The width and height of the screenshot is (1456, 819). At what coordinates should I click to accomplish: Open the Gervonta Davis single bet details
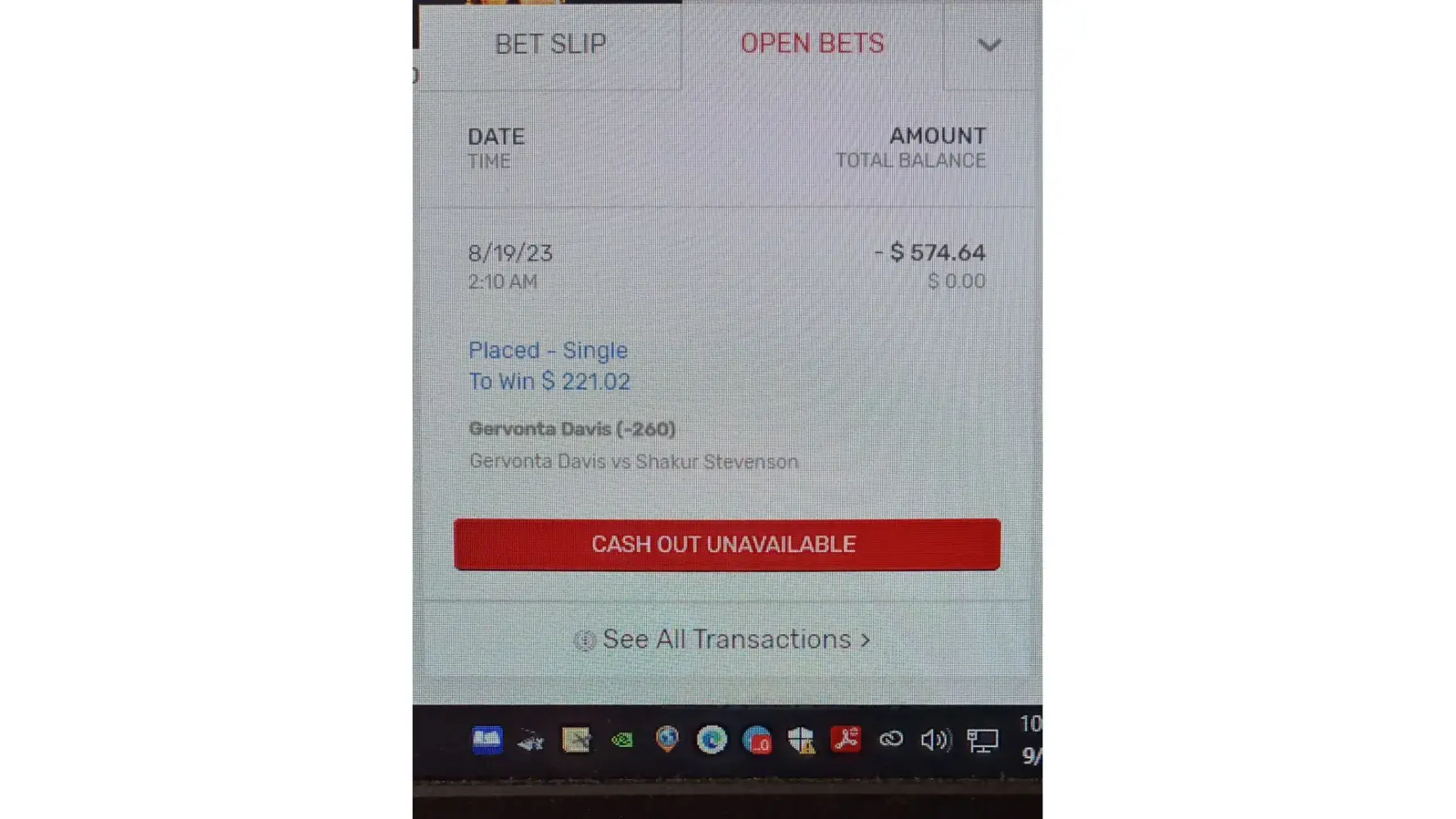[x=572, y=429]
